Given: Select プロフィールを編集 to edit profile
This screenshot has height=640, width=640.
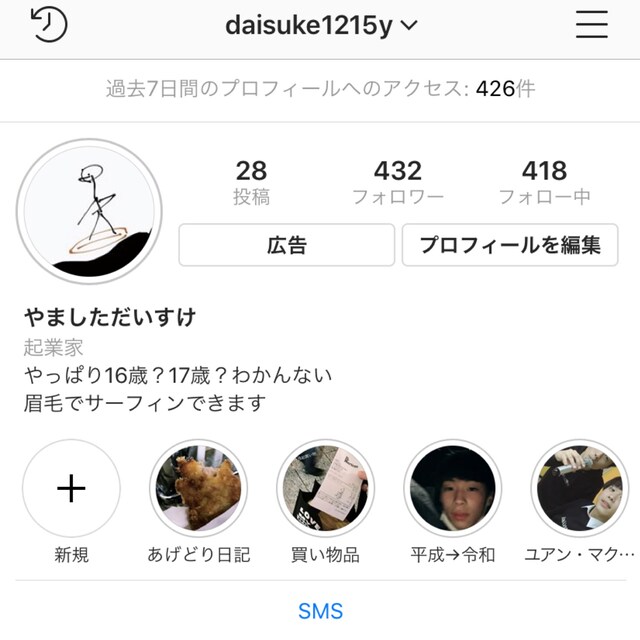Looking at the screenshot, I should click(510, 245).
